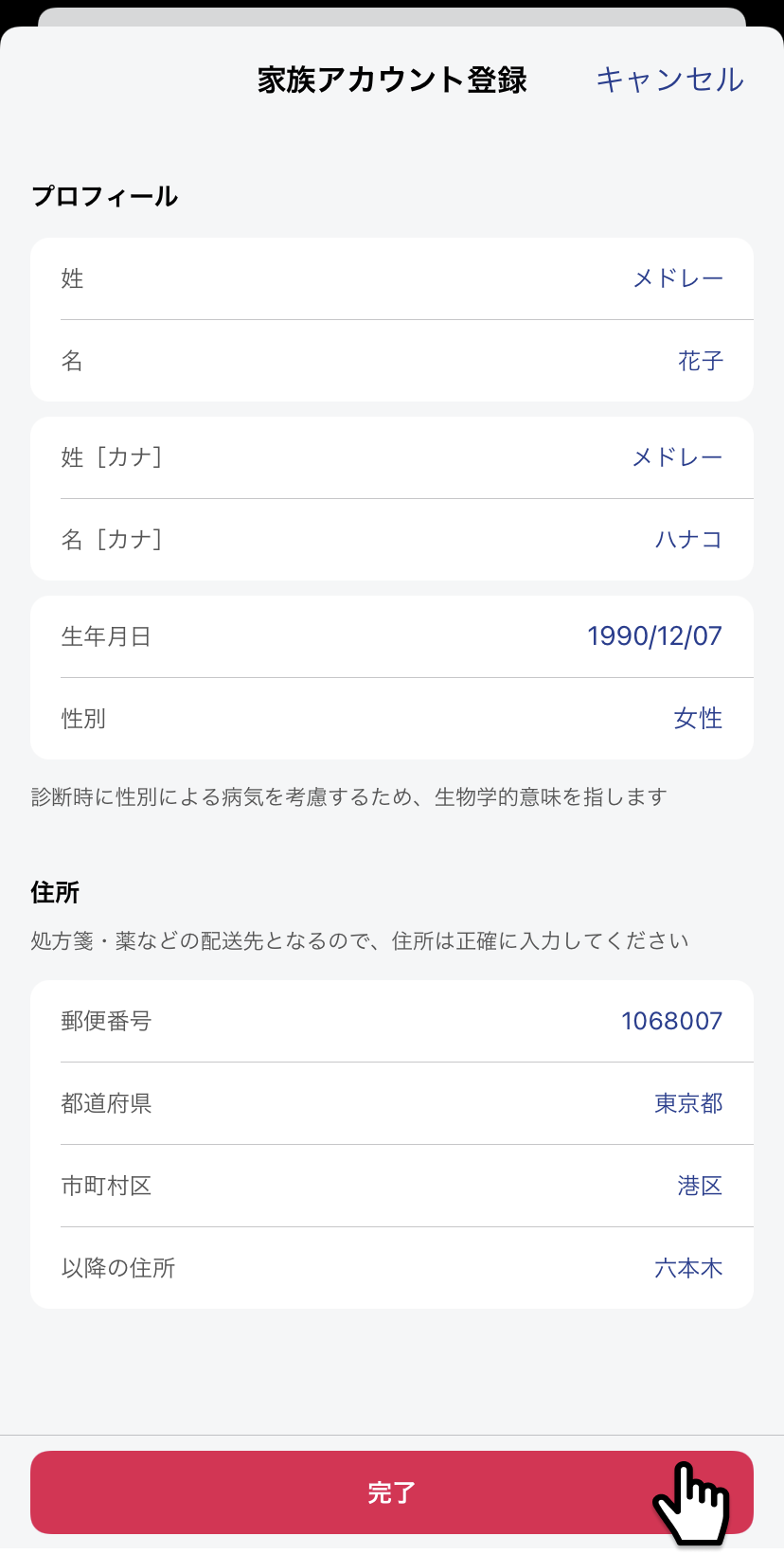Open the 生年月日 date picker

point(392,636)
